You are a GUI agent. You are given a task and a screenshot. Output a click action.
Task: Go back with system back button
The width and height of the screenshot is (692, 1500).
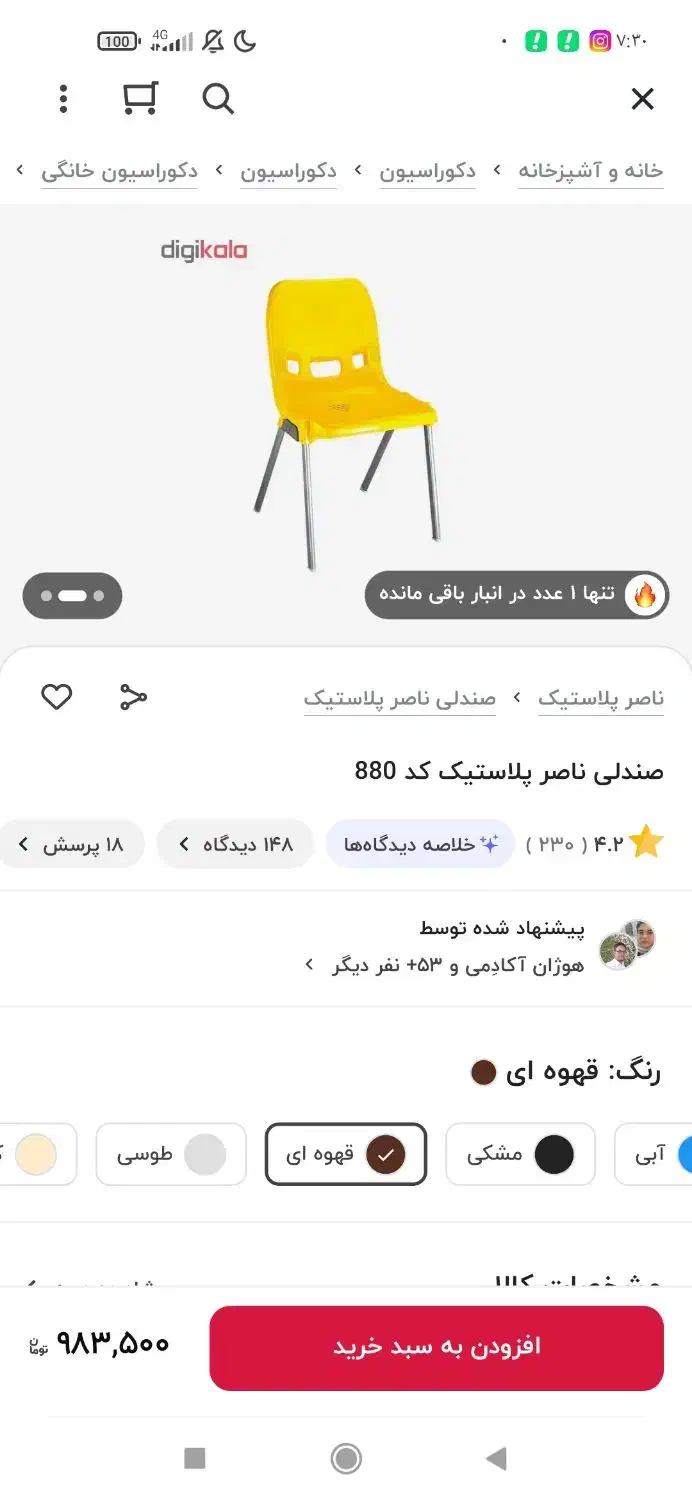pos(496,1458)
